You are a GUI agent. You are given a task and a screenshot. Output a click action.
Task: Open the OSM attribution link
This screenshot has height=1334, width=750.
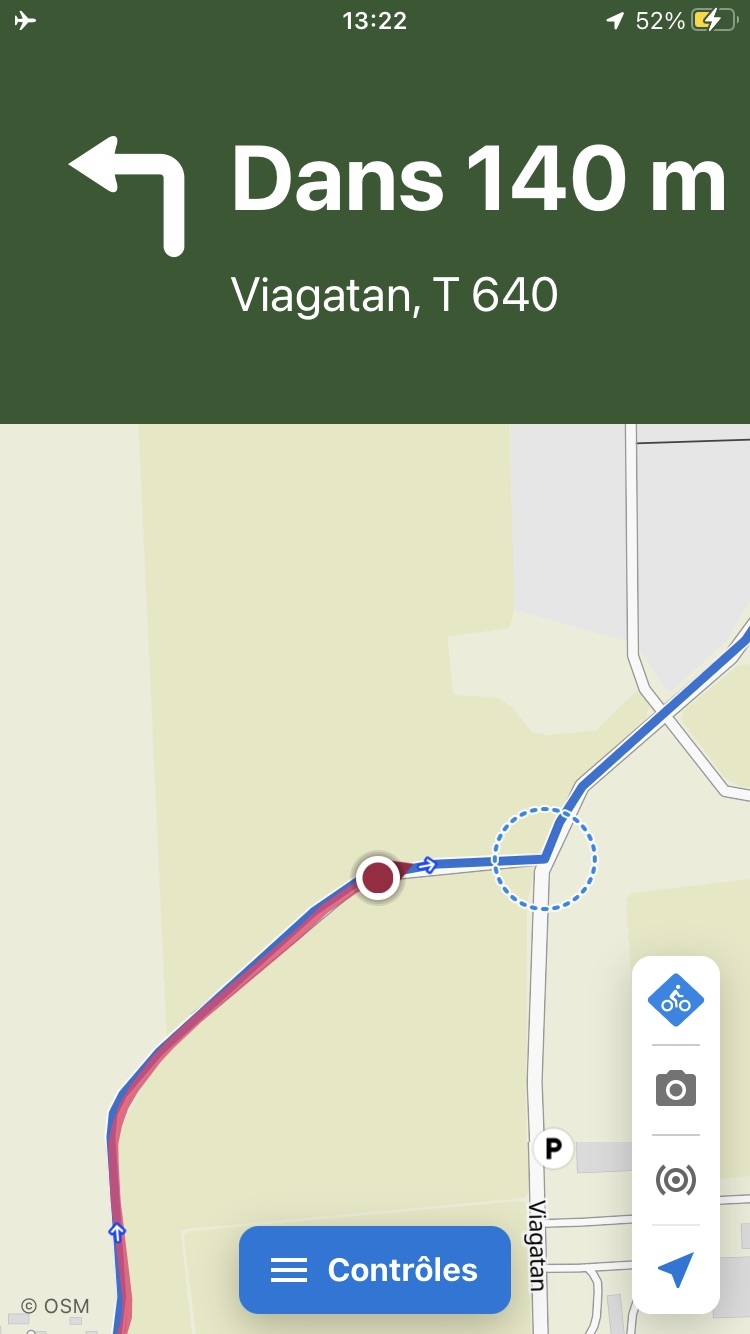click(55, 1306)
